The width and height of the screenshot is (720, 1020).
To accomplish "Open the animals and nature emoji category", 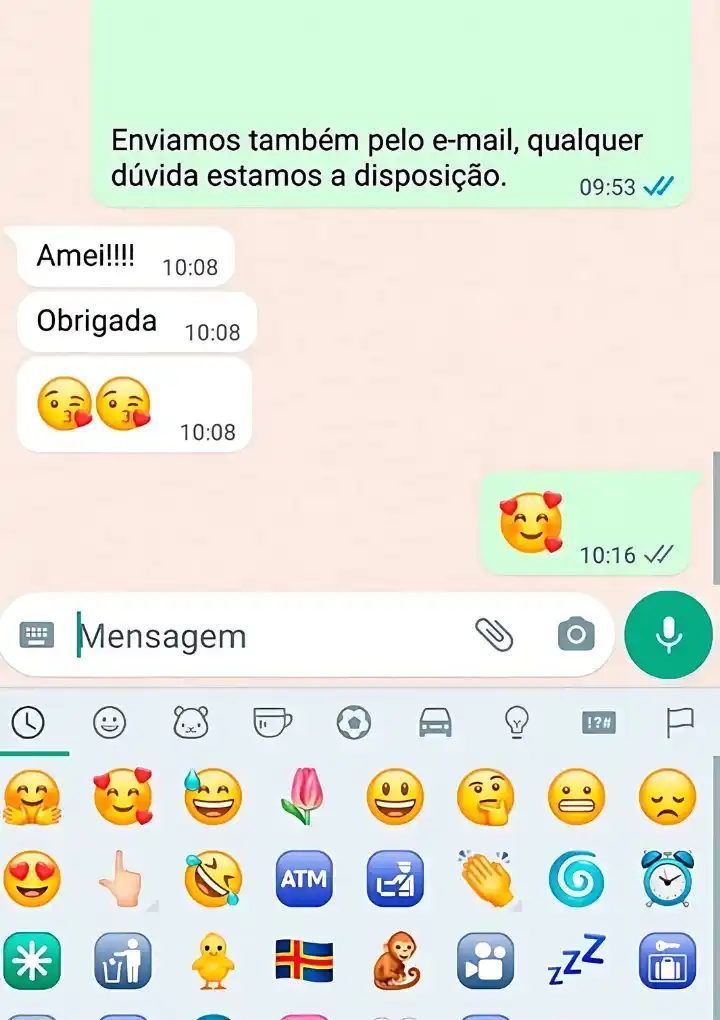I will tap(191, 721).
